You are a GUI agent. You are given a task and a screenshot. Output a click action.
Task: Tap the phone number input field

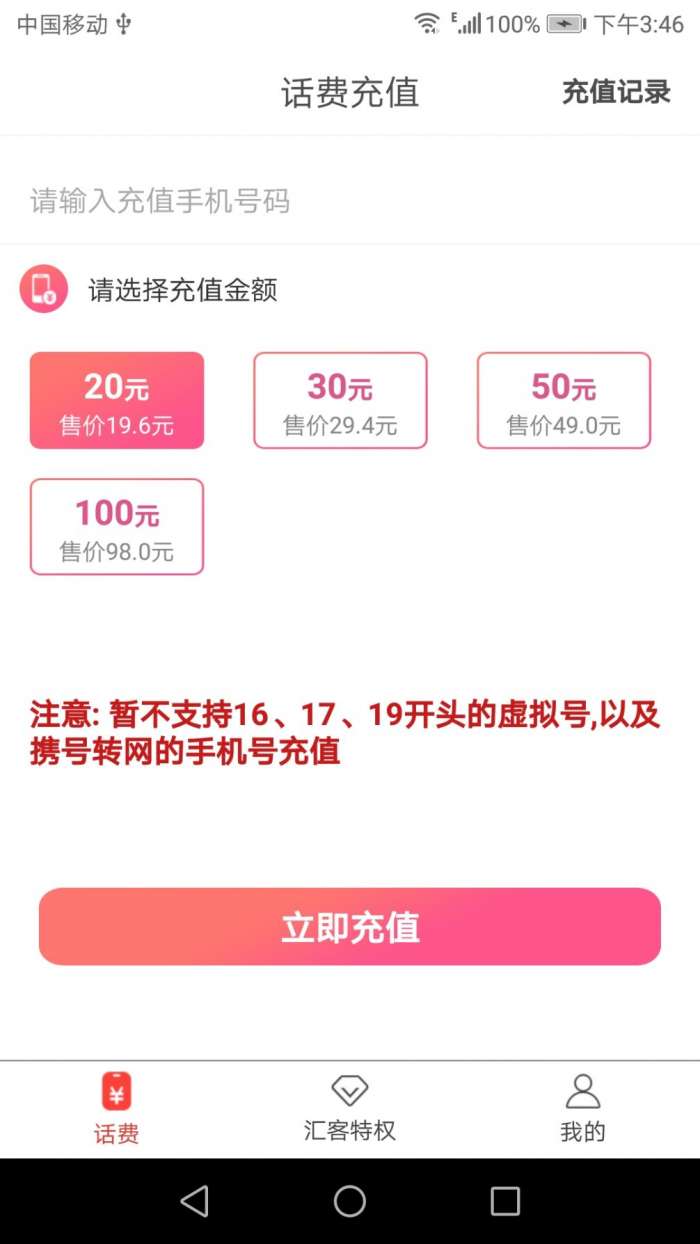click(350, 201)
